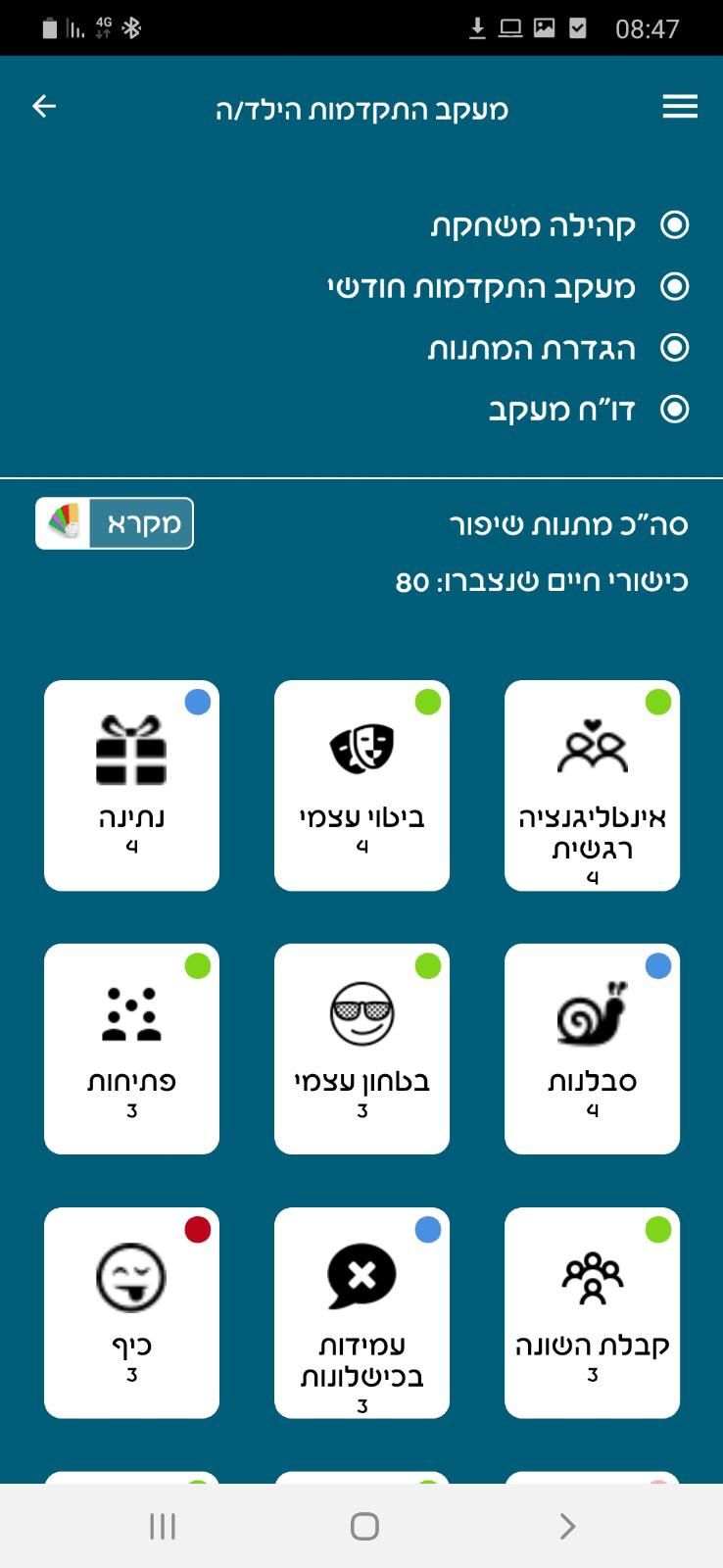The image size is (723, 1568).
Task: Open the אינטליגנציה רגשית card
Action: click(x=592, y=785)
